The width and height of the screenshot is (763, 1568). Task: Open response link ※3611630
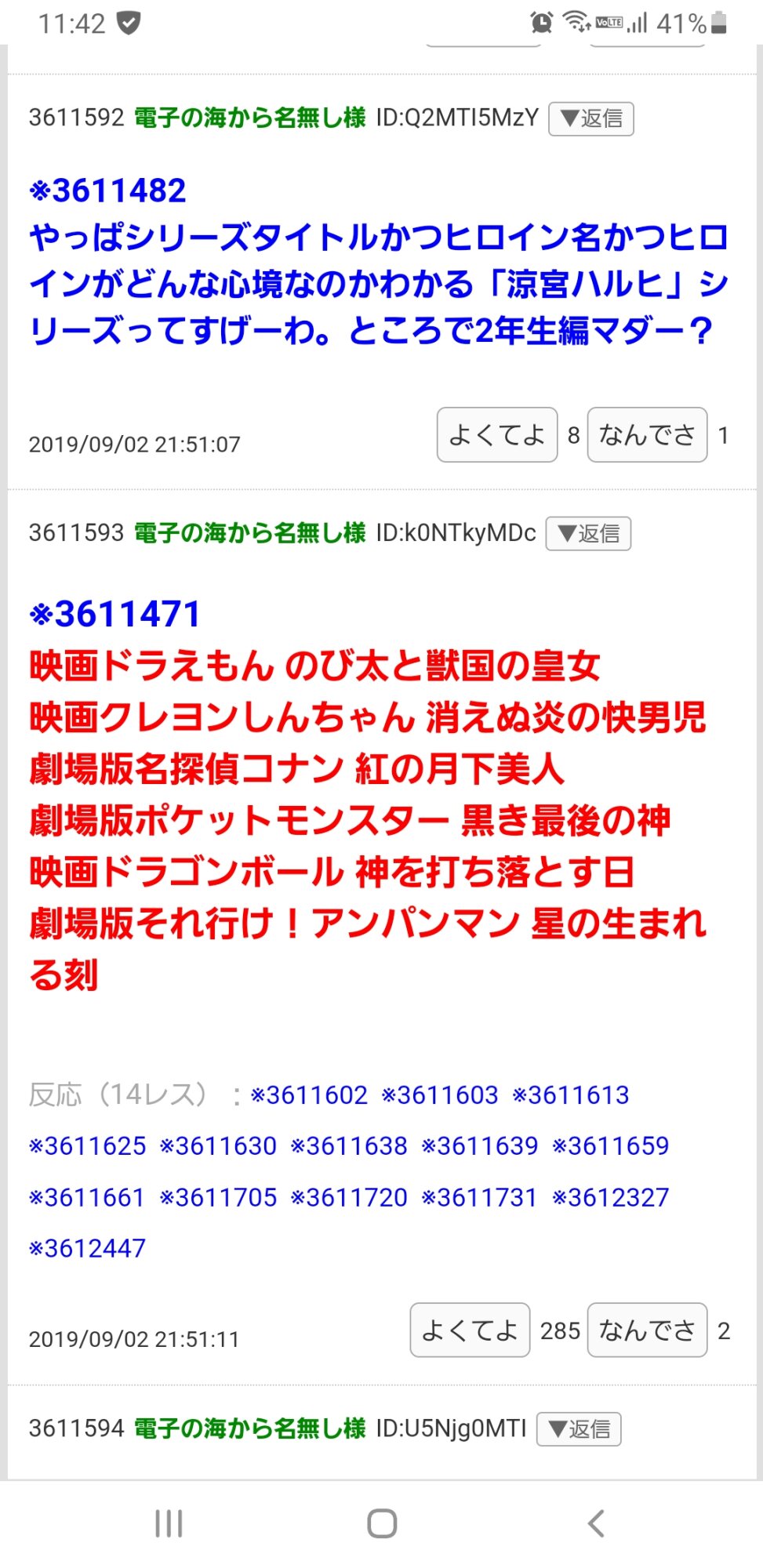(218, 1146)
